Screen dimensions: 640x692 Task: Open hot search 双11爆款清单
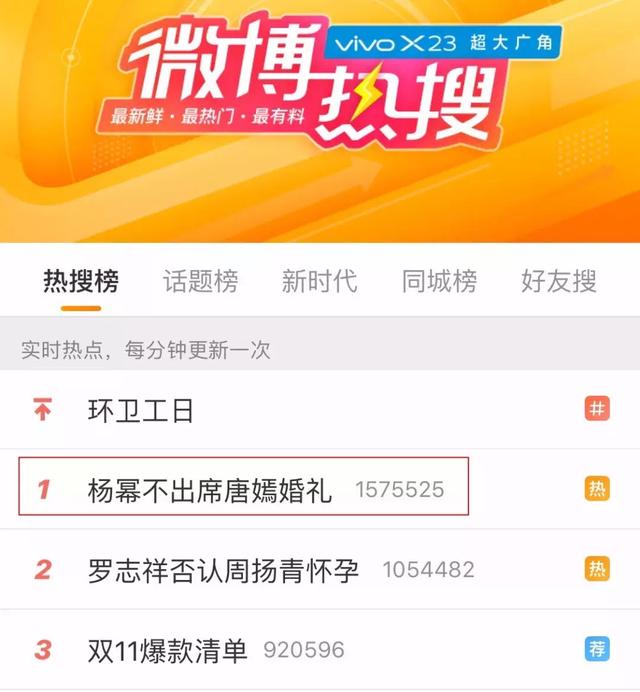pos(167,650)
